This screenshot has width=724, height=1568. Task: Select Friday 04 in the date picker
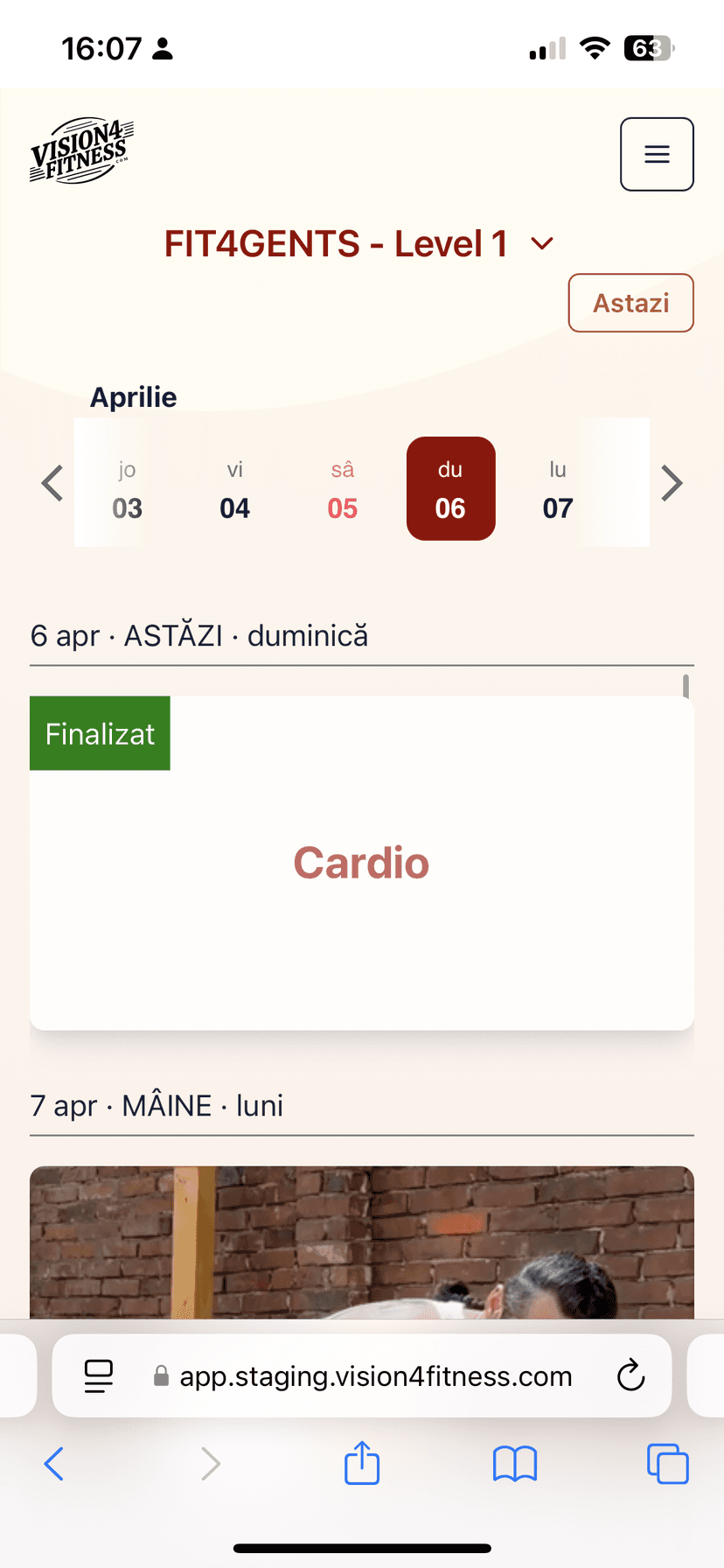[234, 488]
